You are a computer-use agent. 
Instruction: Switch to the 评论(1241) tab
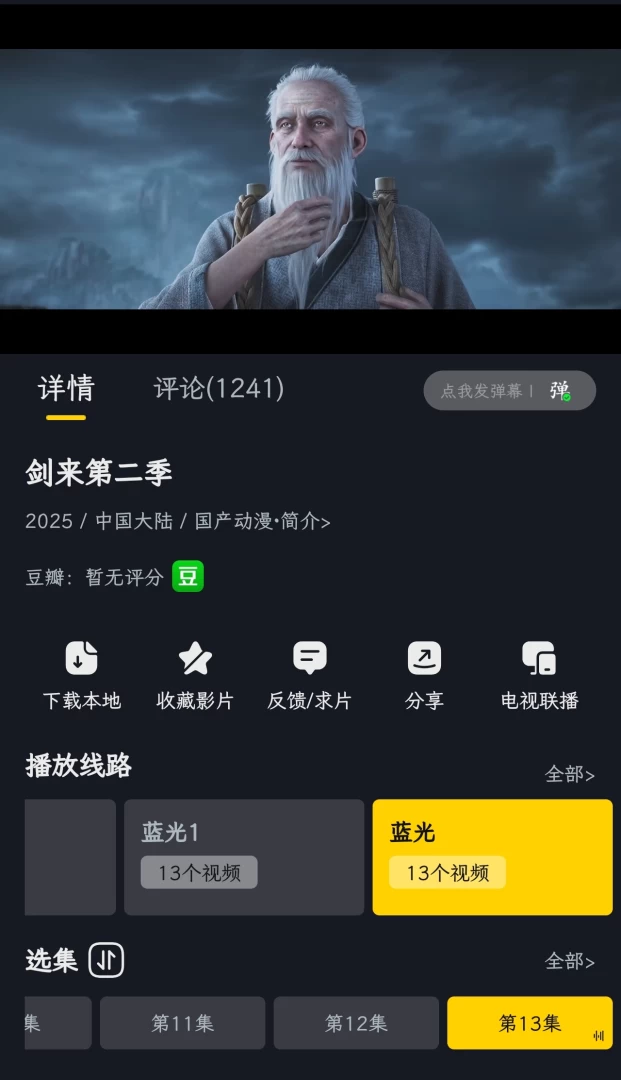click(218, 389)
